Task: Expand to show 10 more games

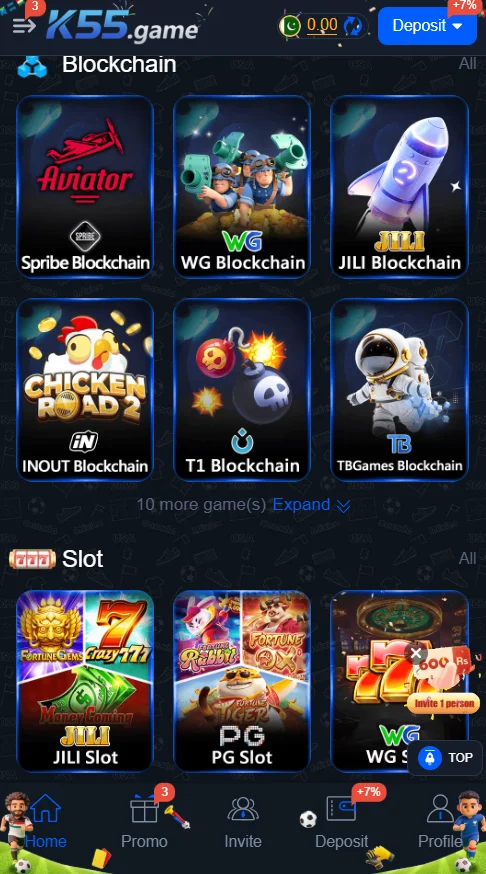Action: coord(311,505)
